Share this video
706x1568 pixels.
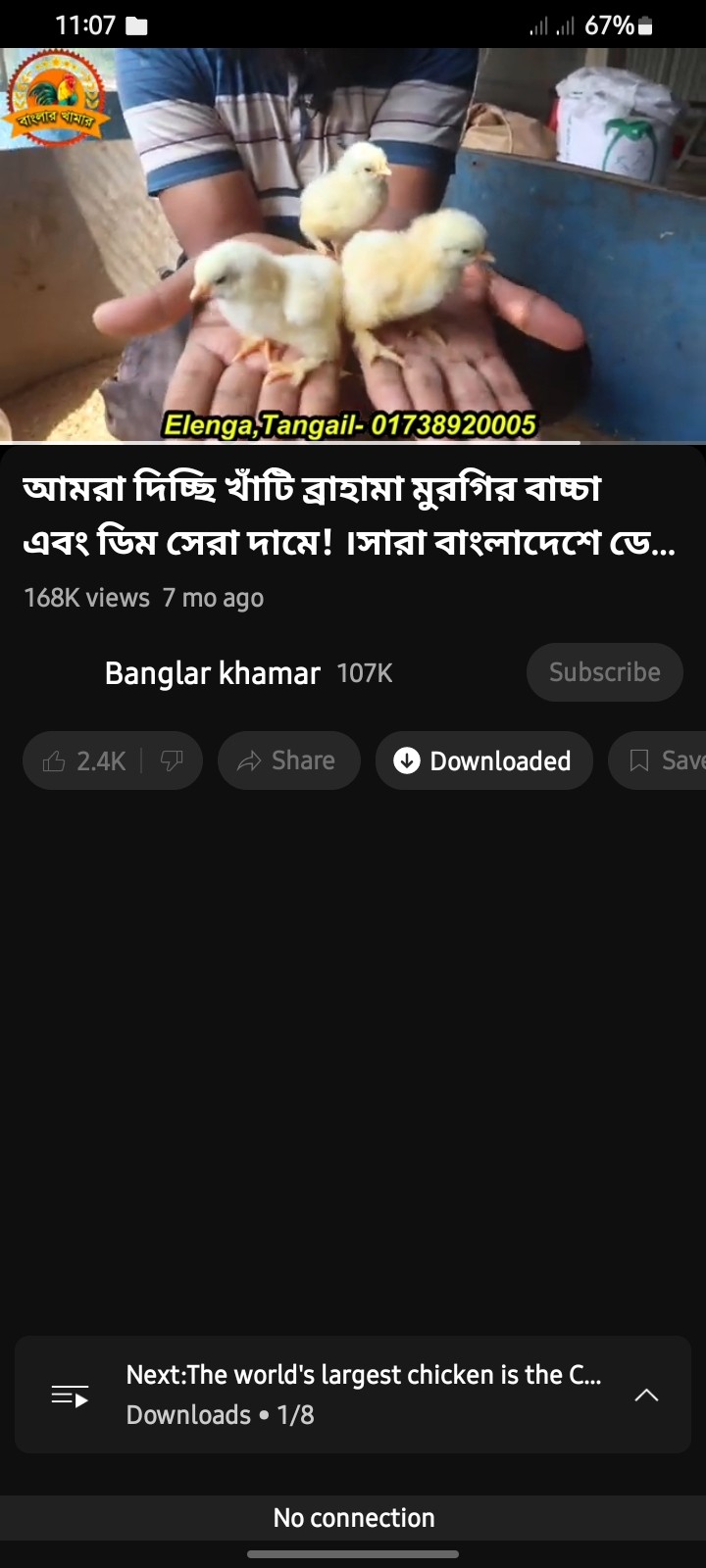coord(288,760)
